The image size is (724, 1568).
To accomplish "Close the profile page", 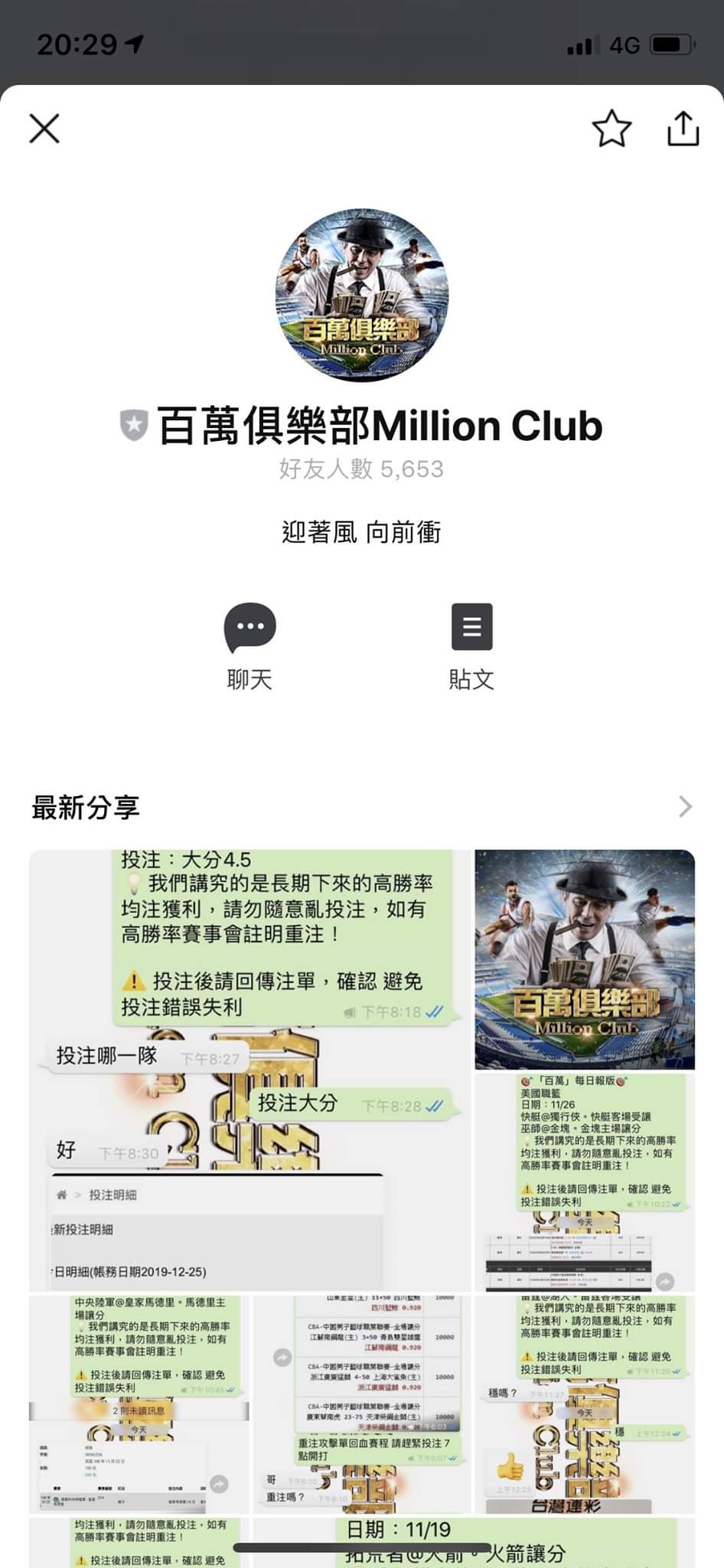I will coord(44,129).
